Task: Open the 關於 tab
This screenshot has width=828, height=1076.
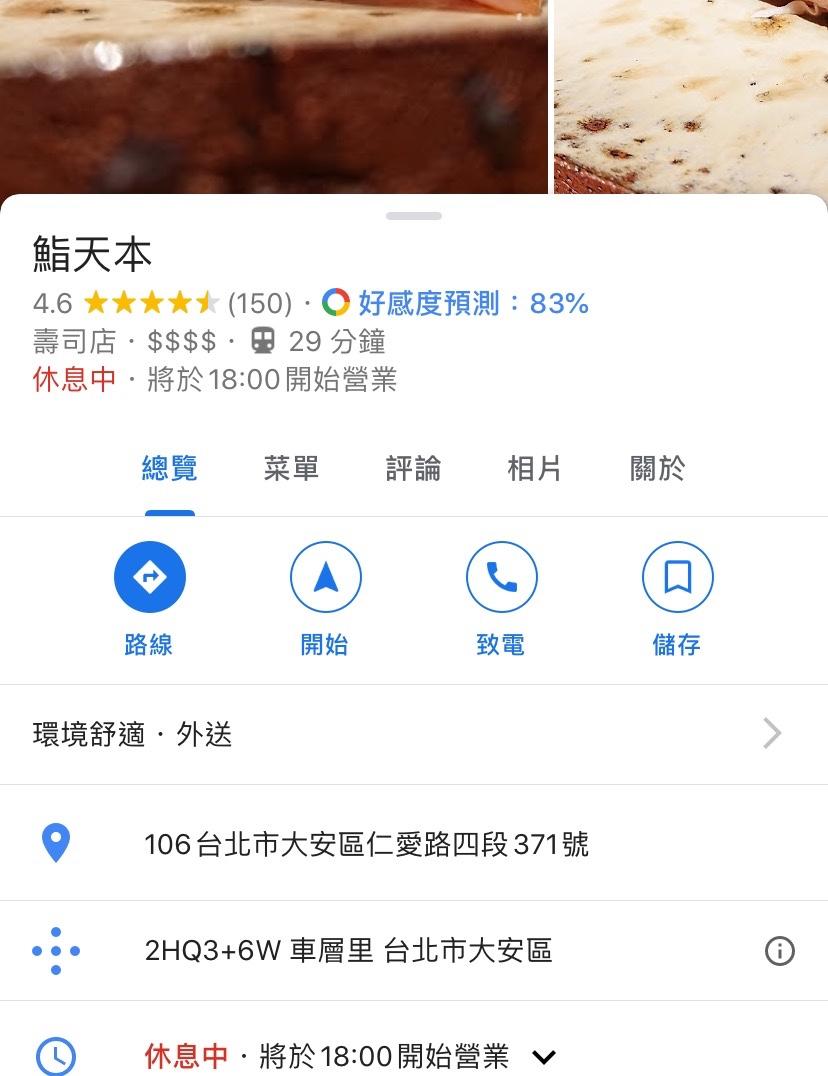Action: (x=657, y=469)
